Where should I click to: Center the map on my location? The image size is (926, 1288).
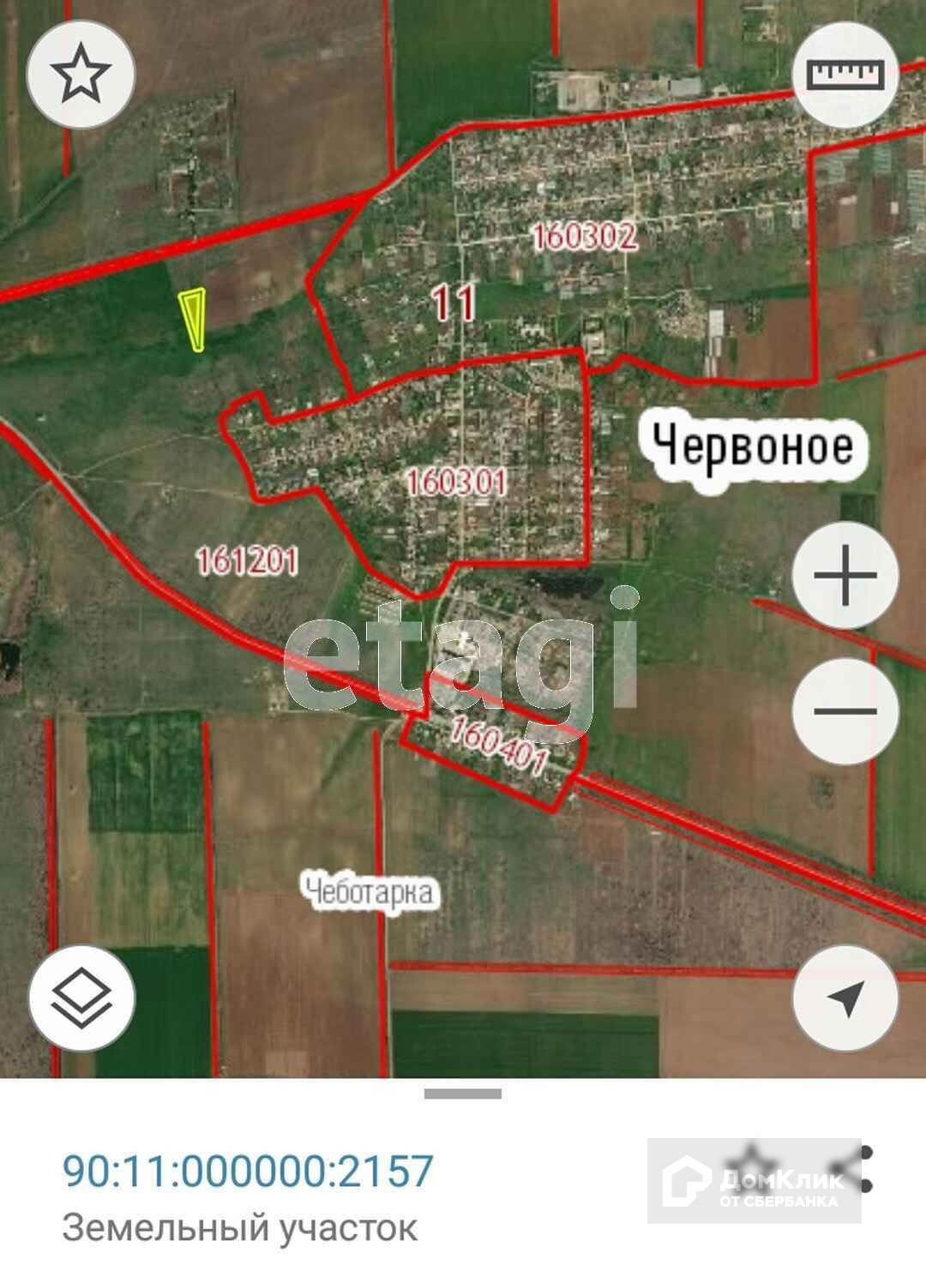tap(845, 998)
